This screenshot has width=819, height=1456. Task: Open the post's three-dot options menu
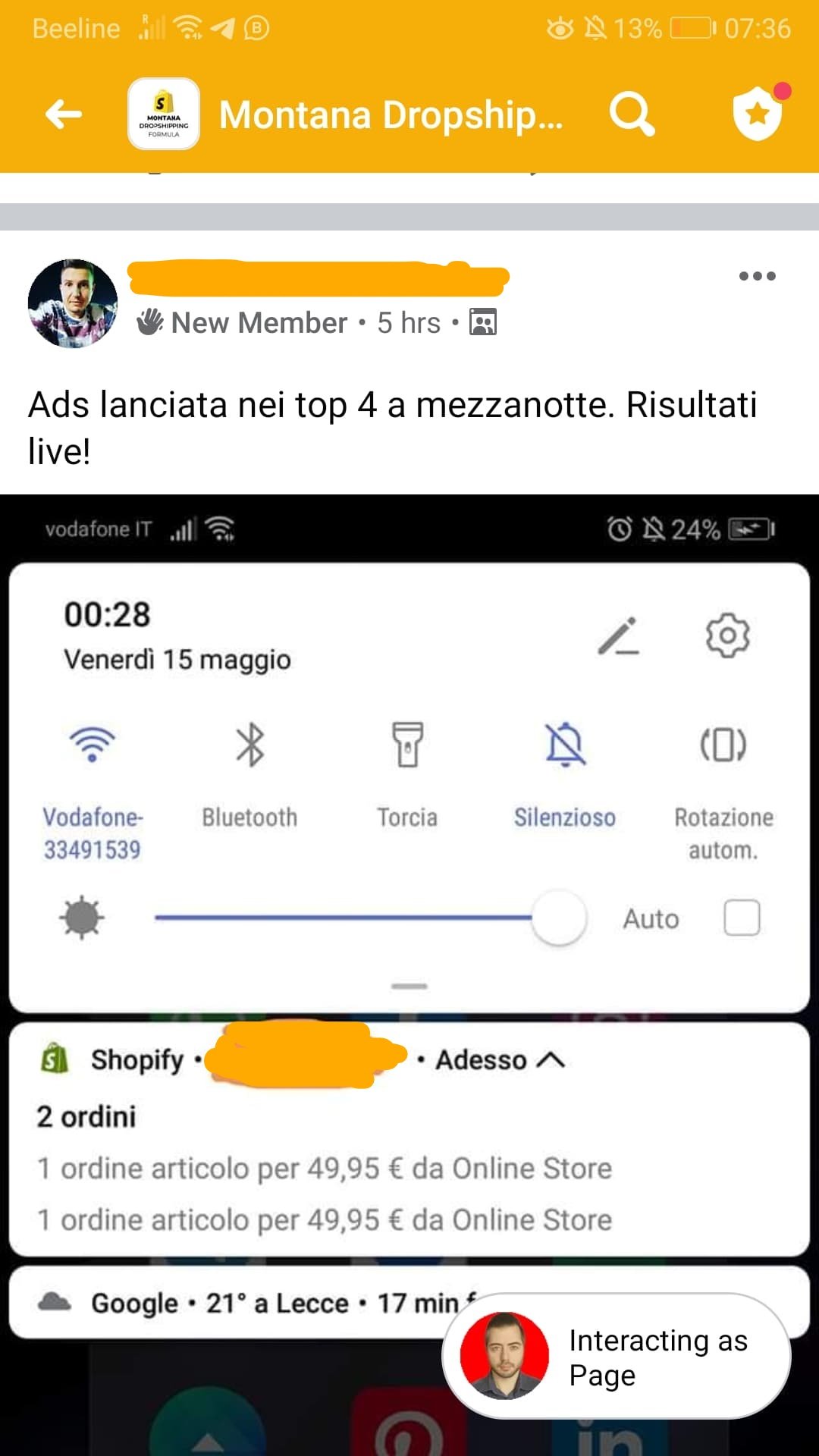757,276
